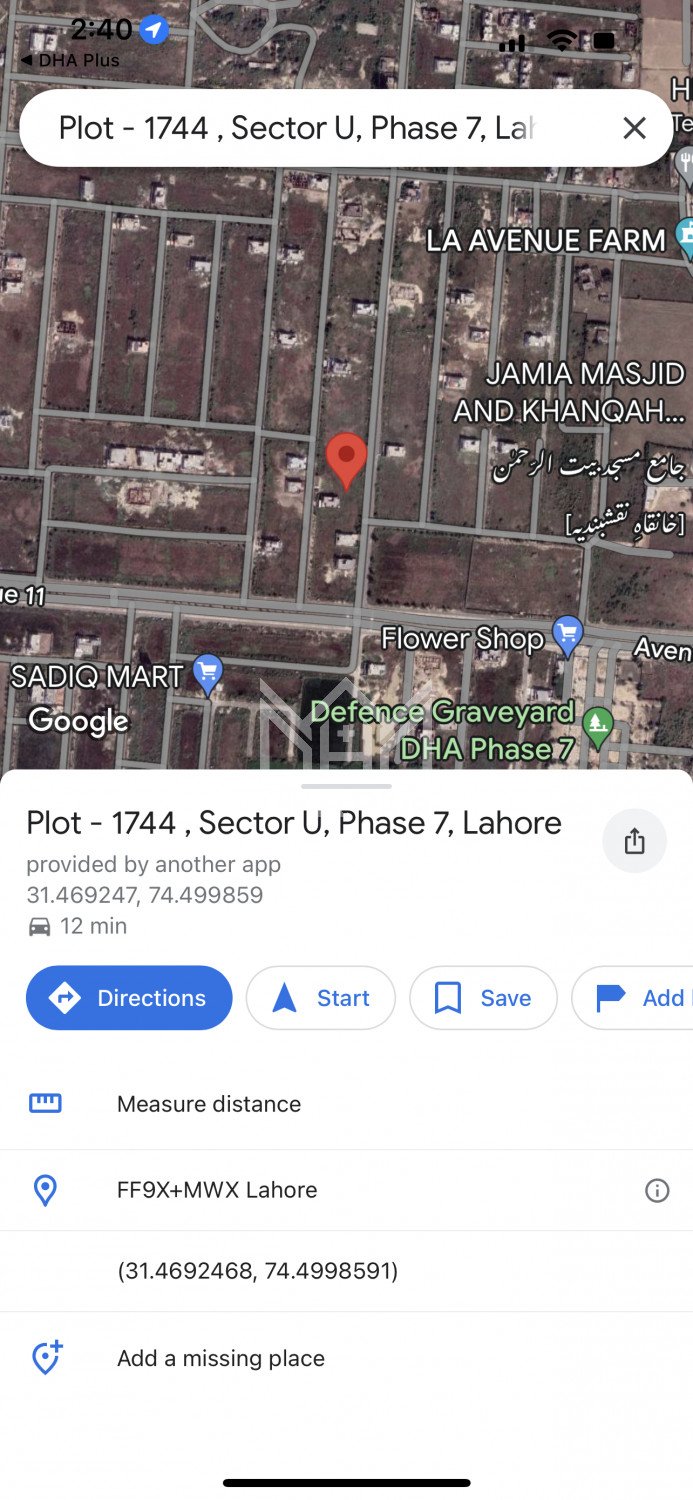Select Measure distance option
The width and height of the screenshot is (693, 1500).
tap(209, 1104)
